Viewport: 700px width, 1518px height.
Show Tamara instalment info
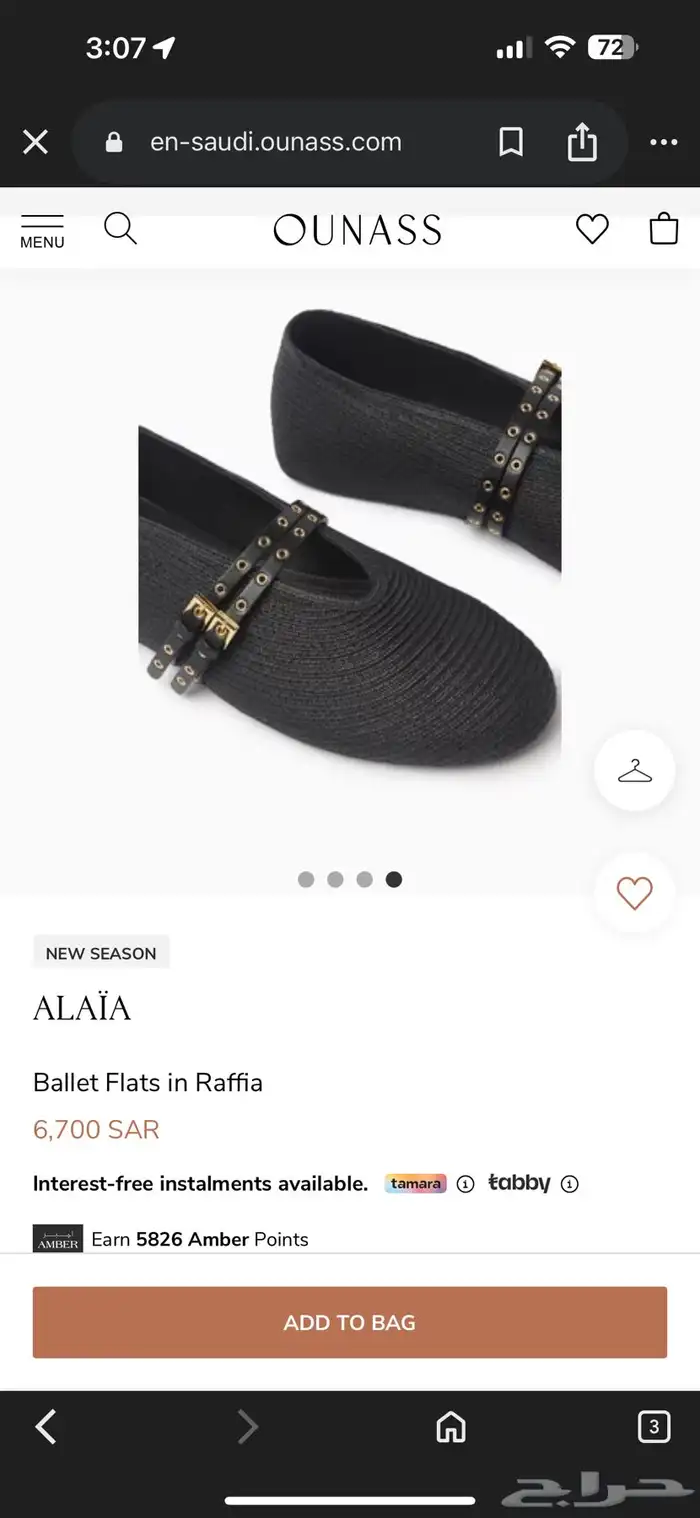[465, 1184]
